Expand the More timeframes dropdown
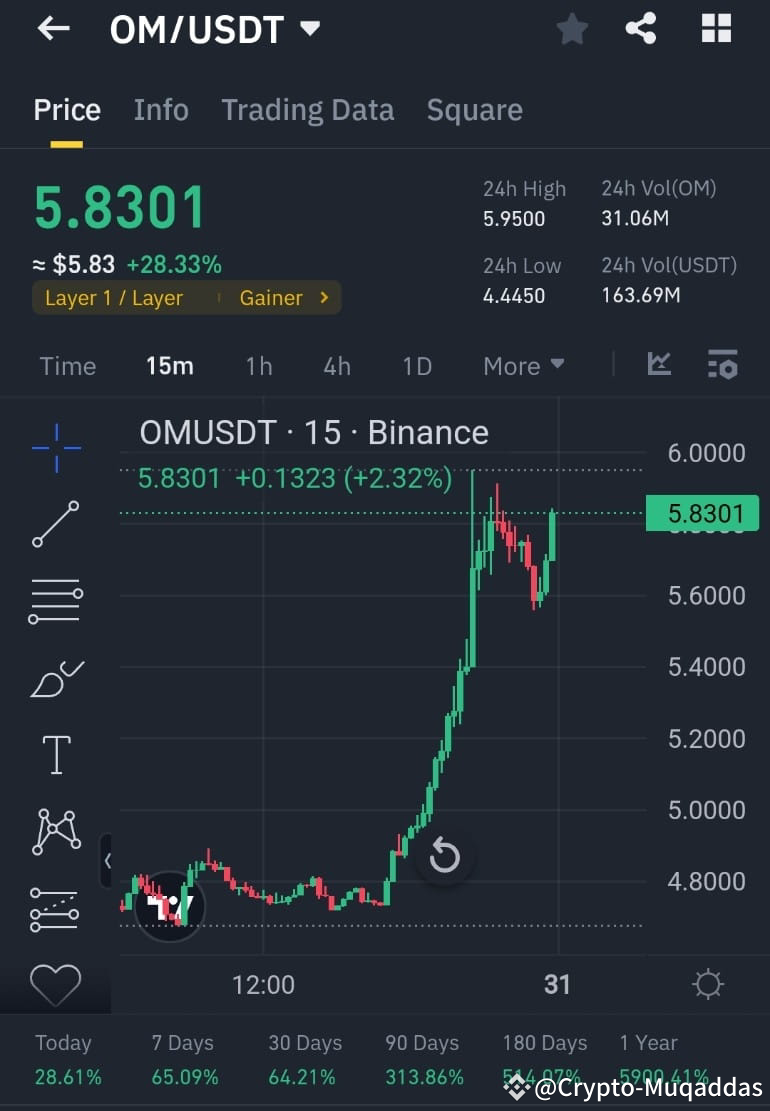Image resolution: width=770 pixels, height=1111 pixels. pos(522,366)
